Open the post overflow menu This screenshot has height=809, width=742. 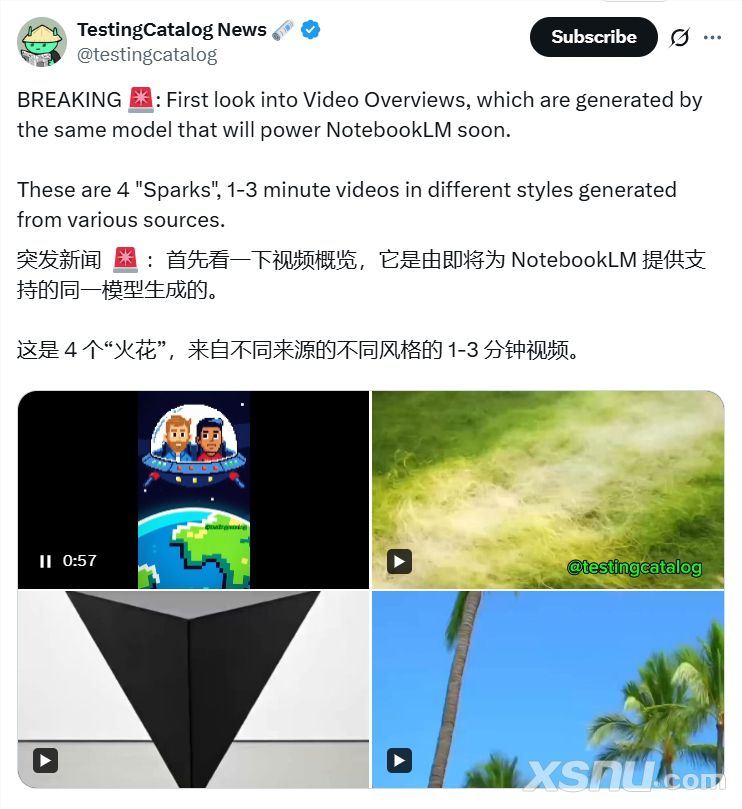click(x=712, y=38)
